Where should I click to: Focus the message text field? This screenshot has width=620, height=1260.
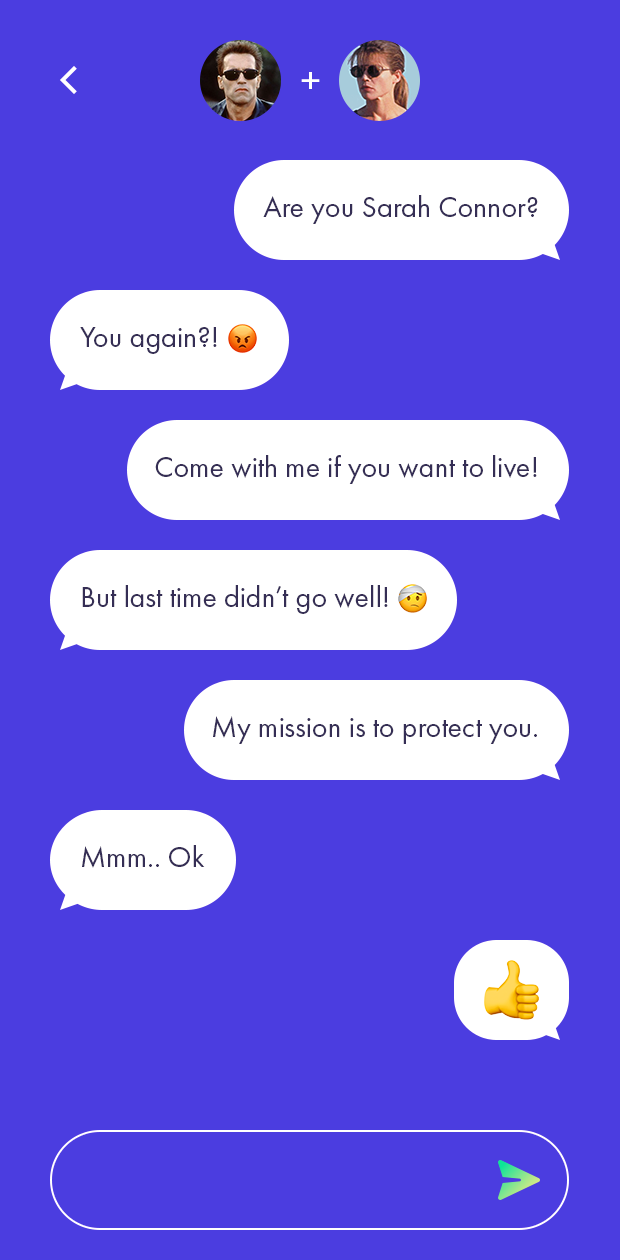(x=309, y=1180)
